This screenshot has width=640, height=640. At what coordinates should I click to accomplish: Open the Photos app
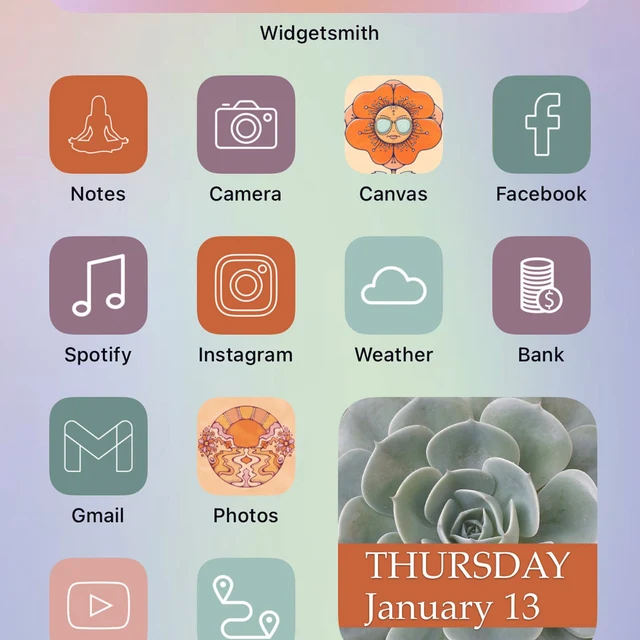pos(245,446)
